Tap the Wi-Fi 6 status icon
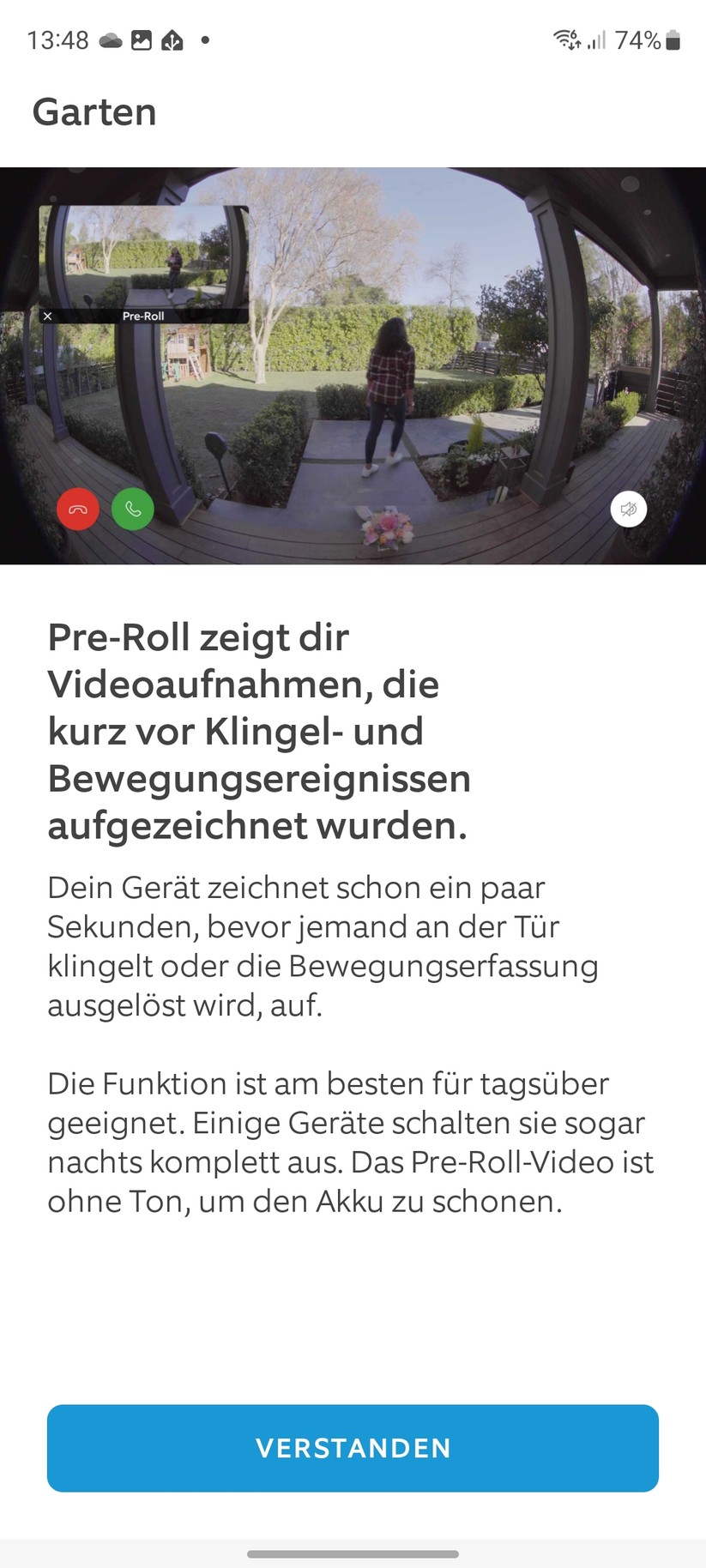706x1568 pixels. click(565, 38)
